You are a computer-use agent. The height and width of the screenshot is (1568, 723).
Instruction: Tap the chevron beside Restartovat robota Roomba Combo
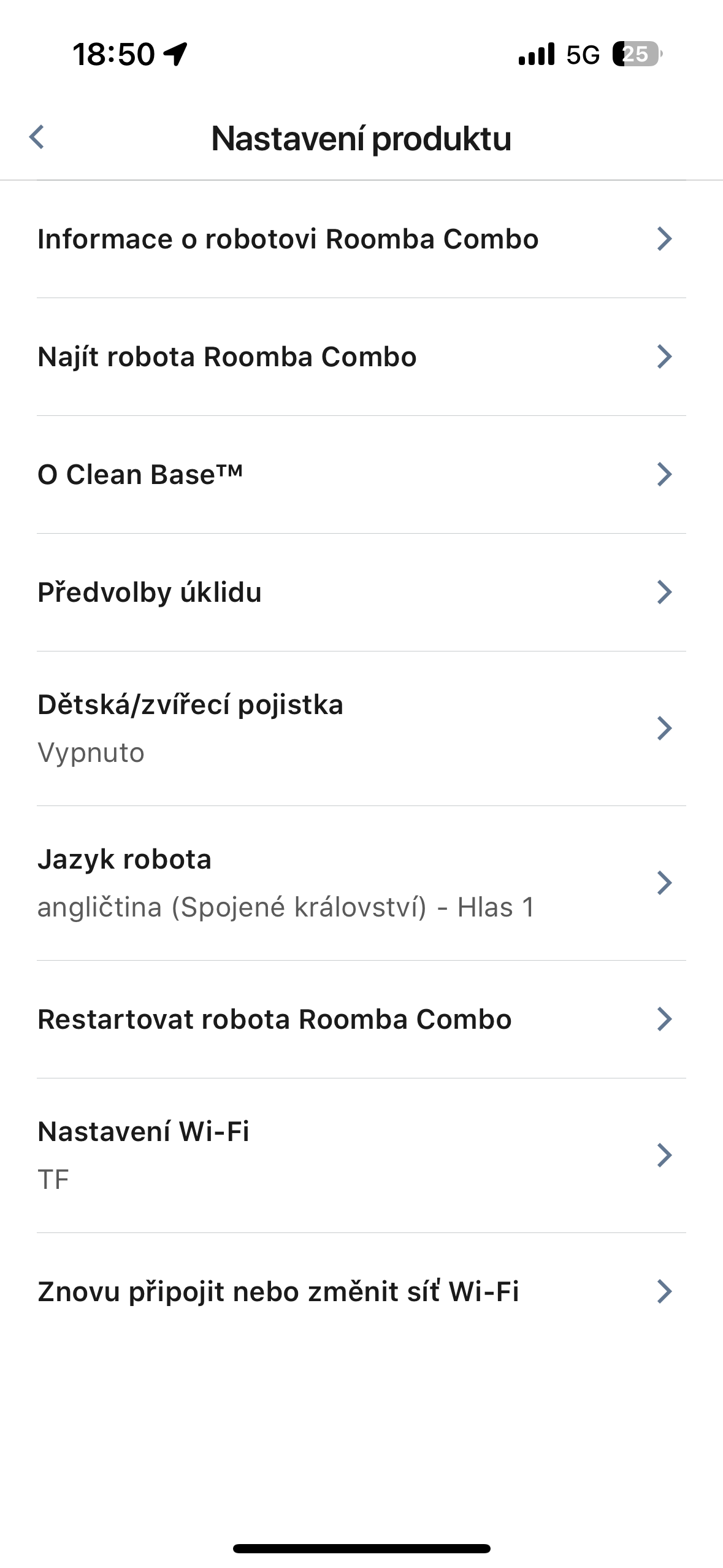coord(665,1018)
